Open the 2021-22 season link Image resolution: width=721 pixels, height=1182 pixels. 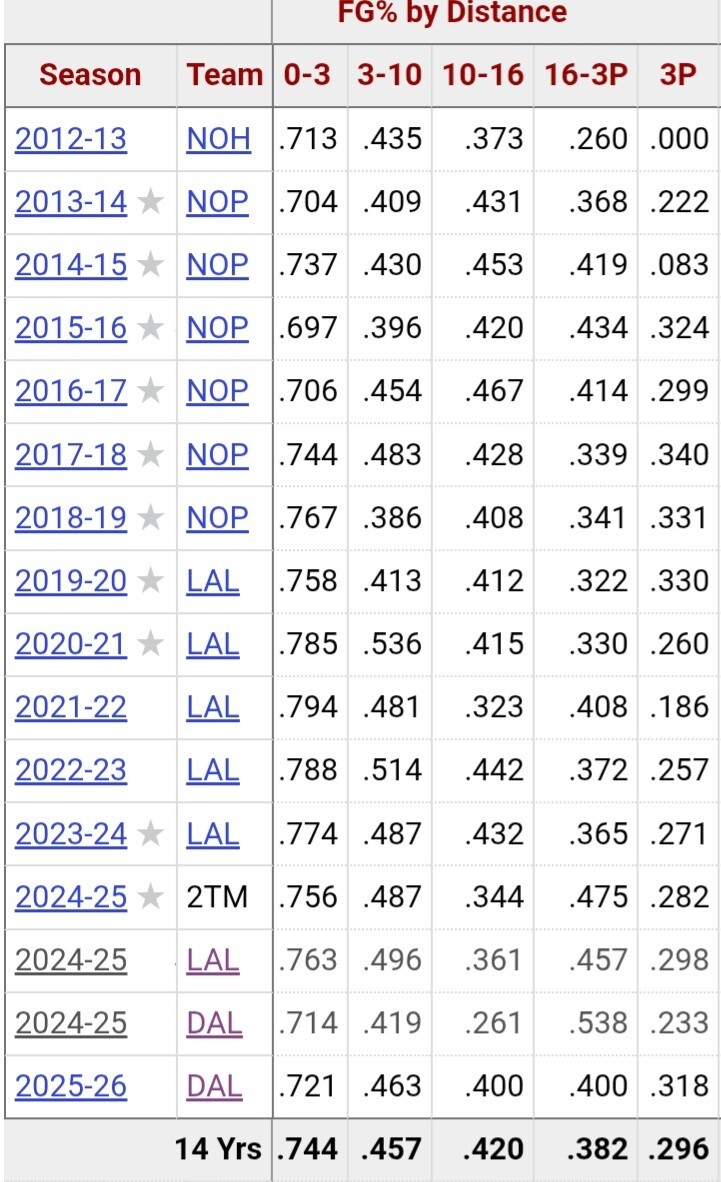(71, 707)
